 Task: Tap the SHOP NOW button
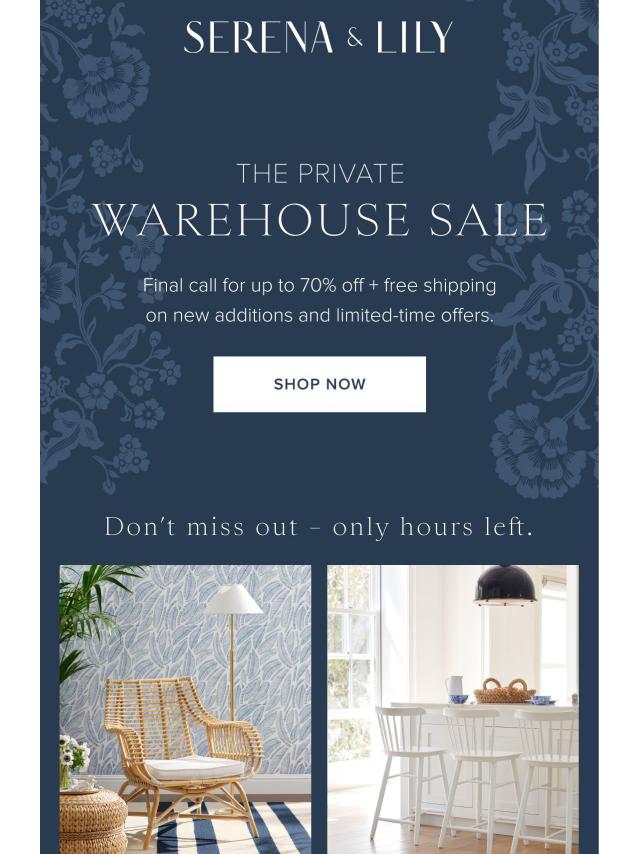[319, 384]
